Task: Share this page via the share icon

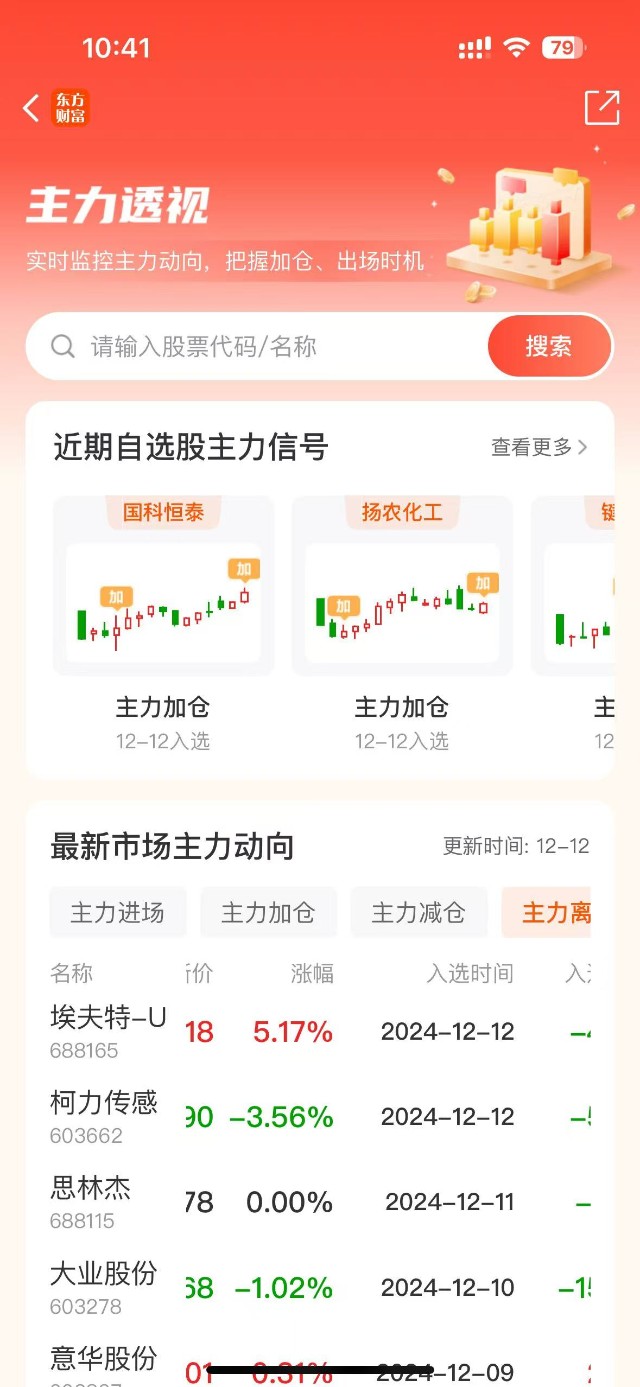Action: point(602,108)
